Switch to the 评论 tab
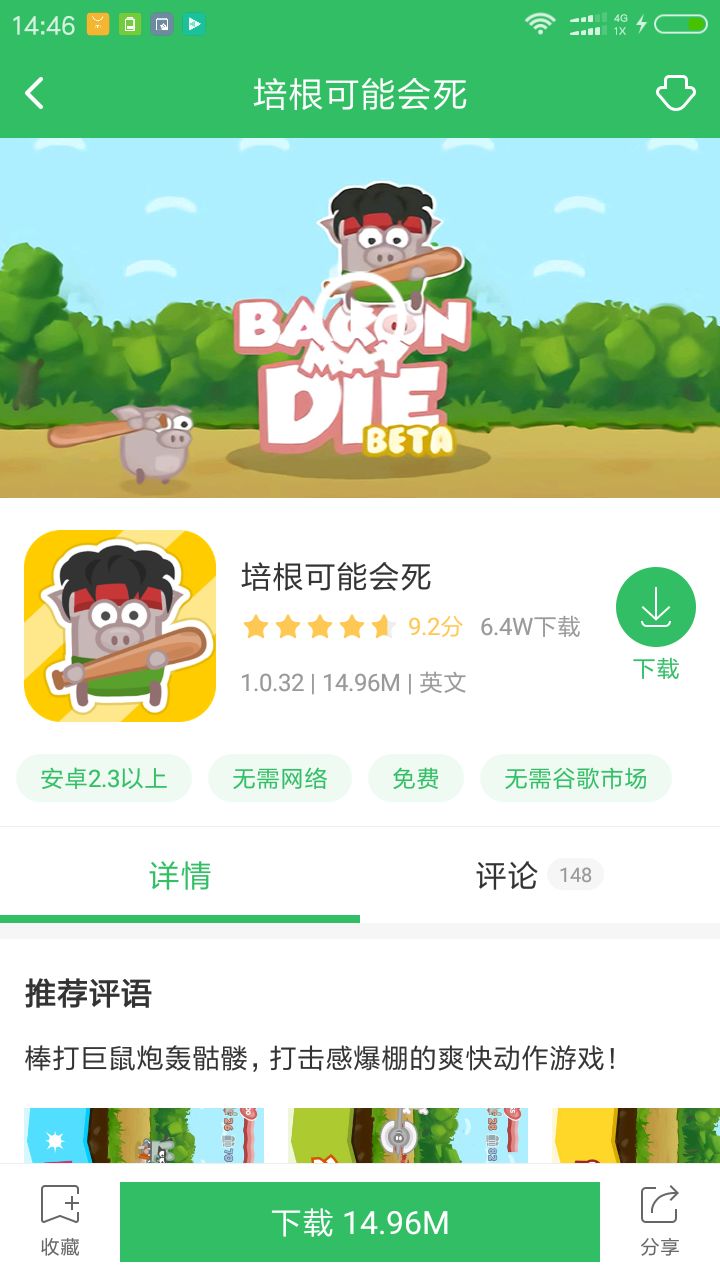 [x=506, y=875]
